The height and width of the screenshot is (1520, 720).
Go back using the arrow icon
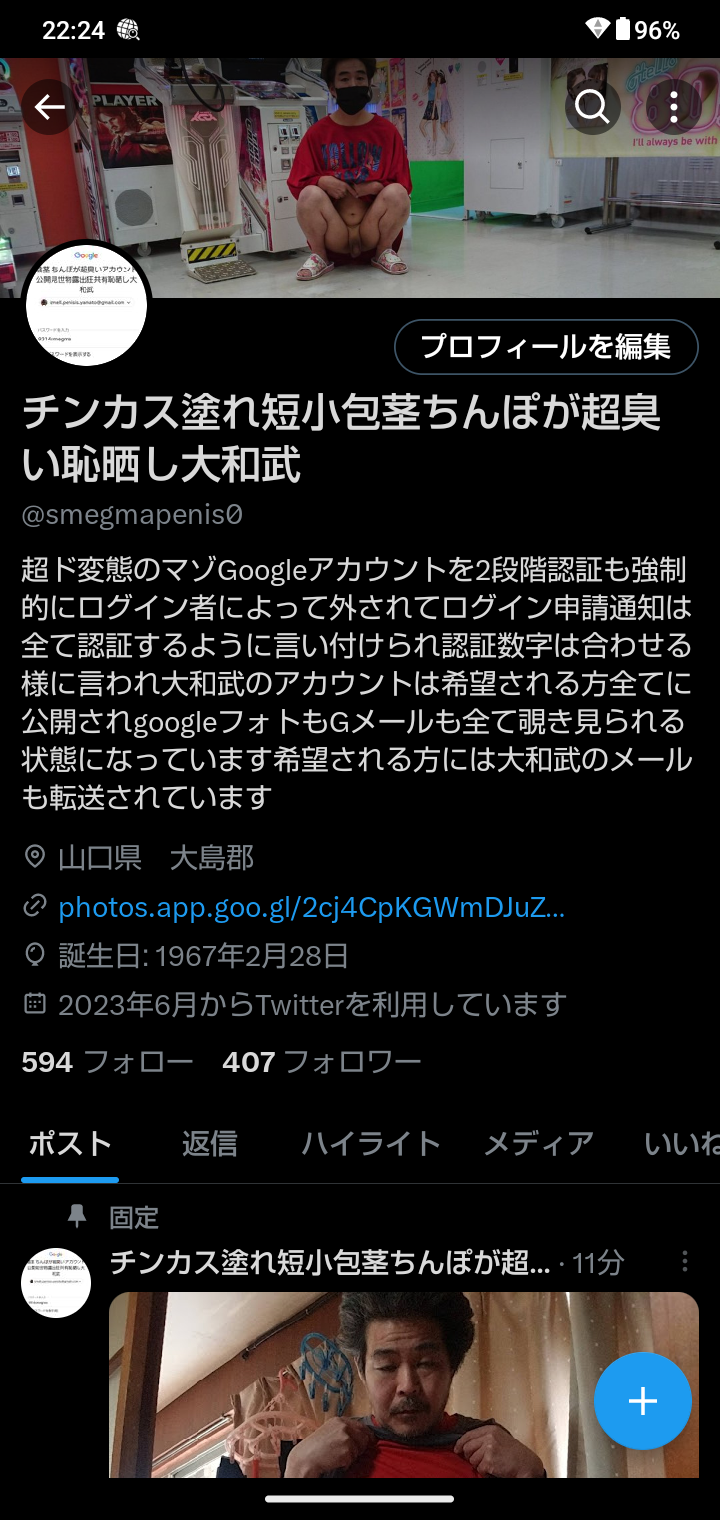pyautogui.click(x=49, y=108)
